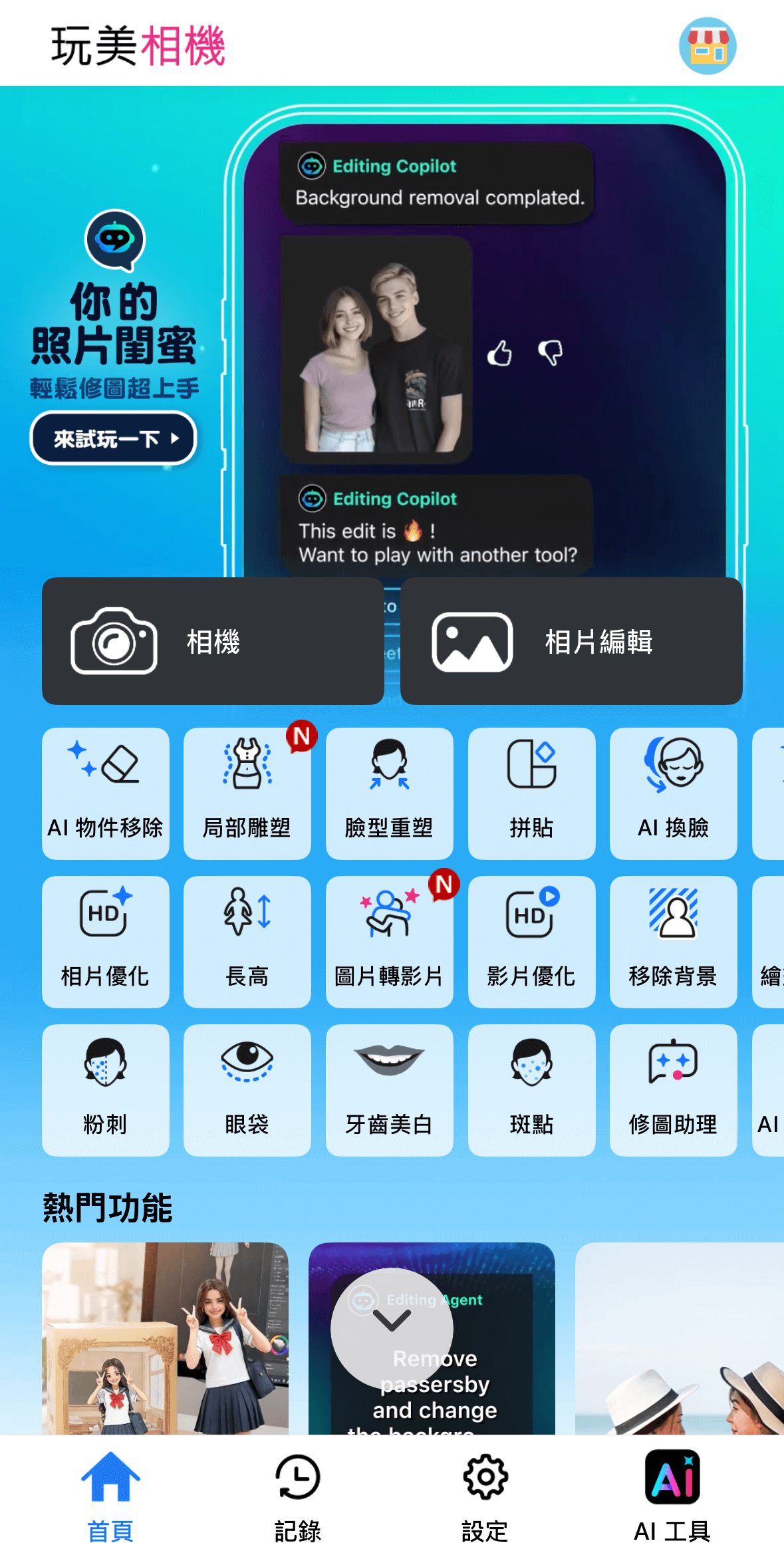Launch the AI 換臉 feature
Viewport: 784px width, 1565px height.
coord(673,793)
